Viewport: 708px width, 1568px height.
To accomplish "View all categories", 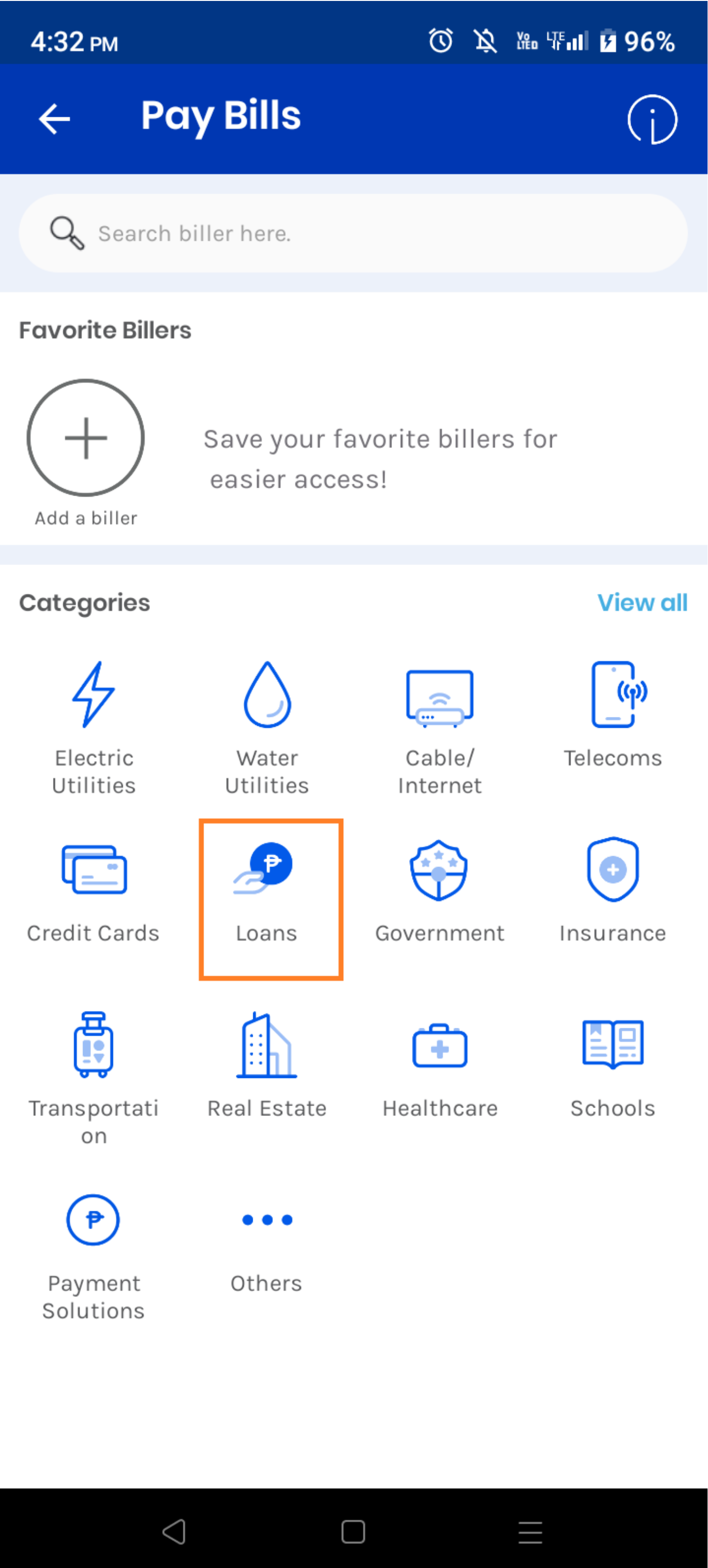I will (642, 603).
